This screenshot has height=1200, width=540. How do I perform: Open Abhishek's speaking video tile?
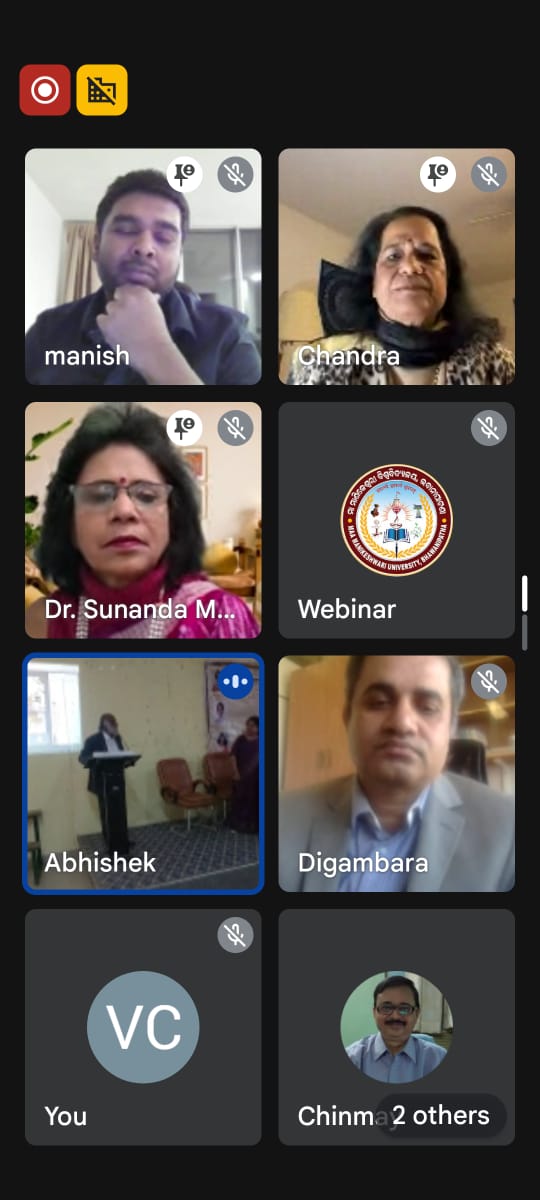(x=143, y=773)
